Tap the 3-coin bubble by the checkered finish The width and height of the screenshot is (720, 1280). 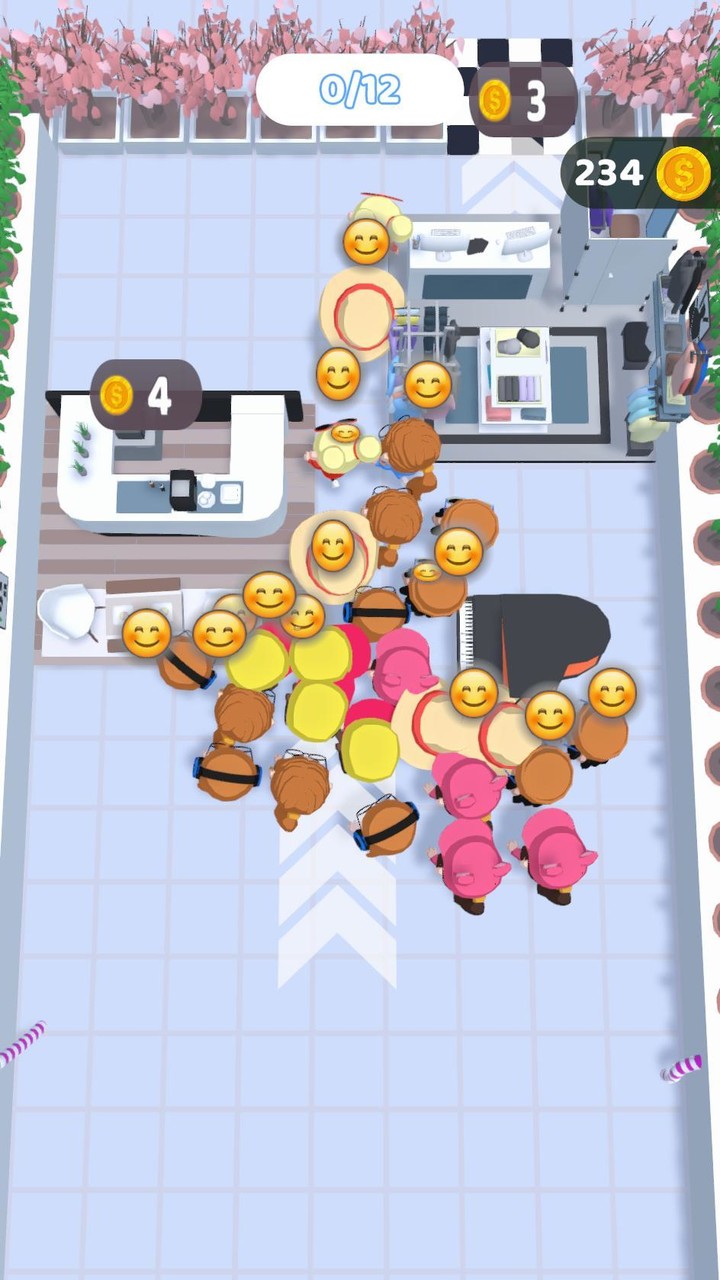pyautogui.click(x=523, y=100)
